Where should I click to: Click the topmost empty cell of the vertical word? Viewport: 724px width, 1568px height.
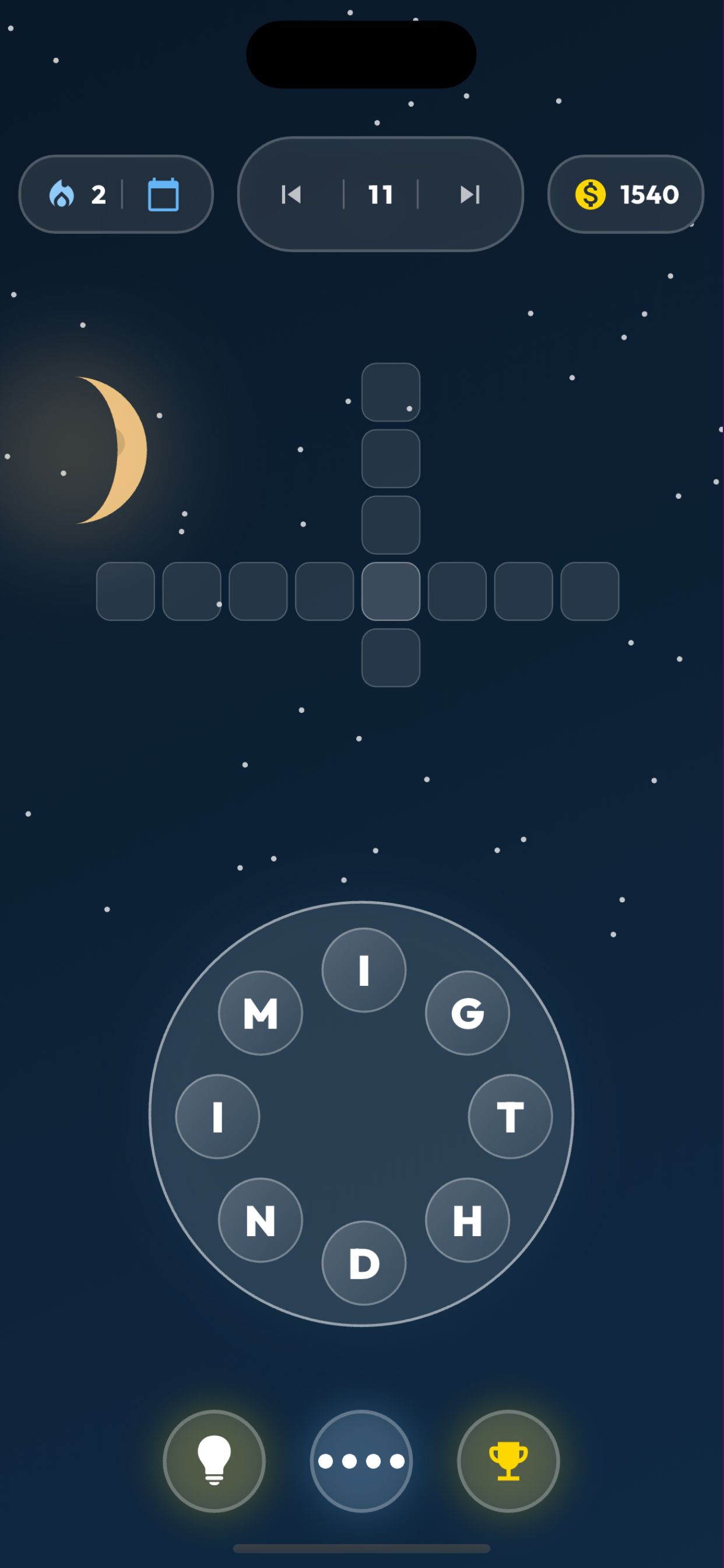[x=391, y=393]
